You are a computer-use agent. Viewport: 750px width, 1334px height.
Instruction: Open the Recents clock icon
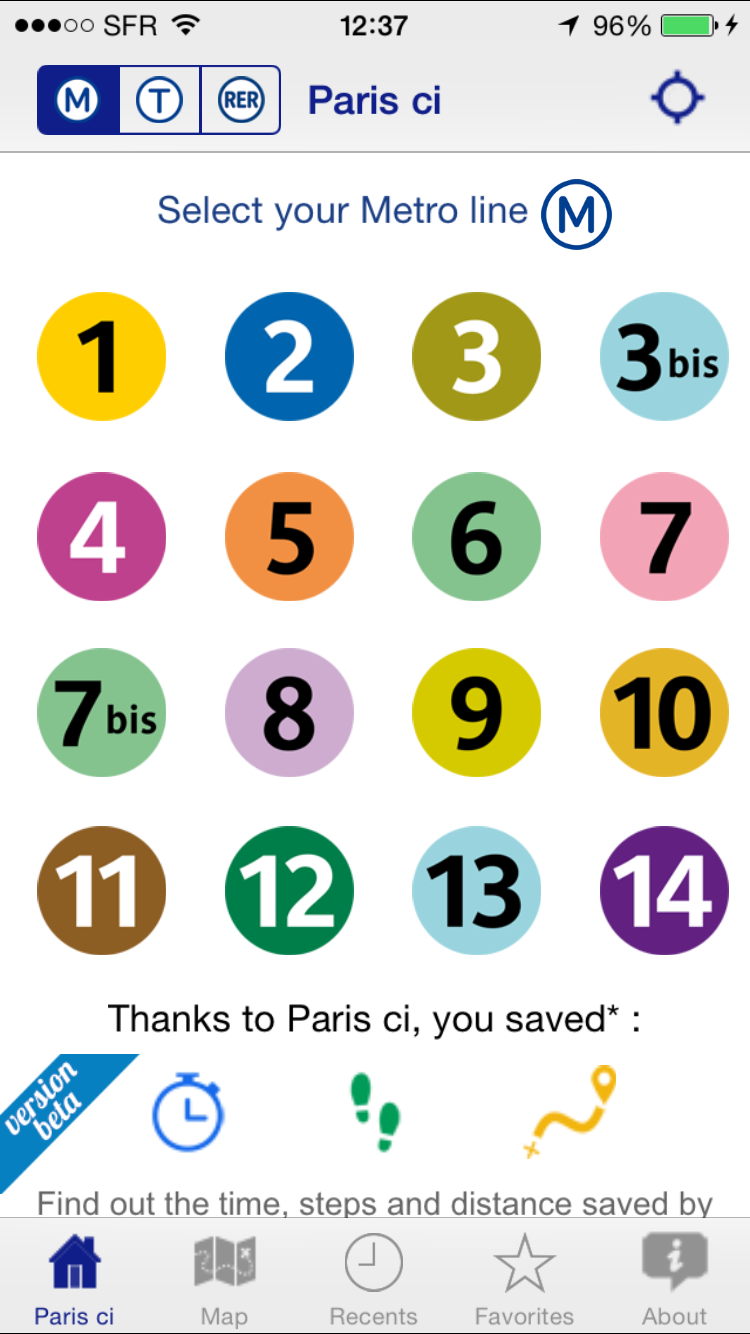point(375,1262)
